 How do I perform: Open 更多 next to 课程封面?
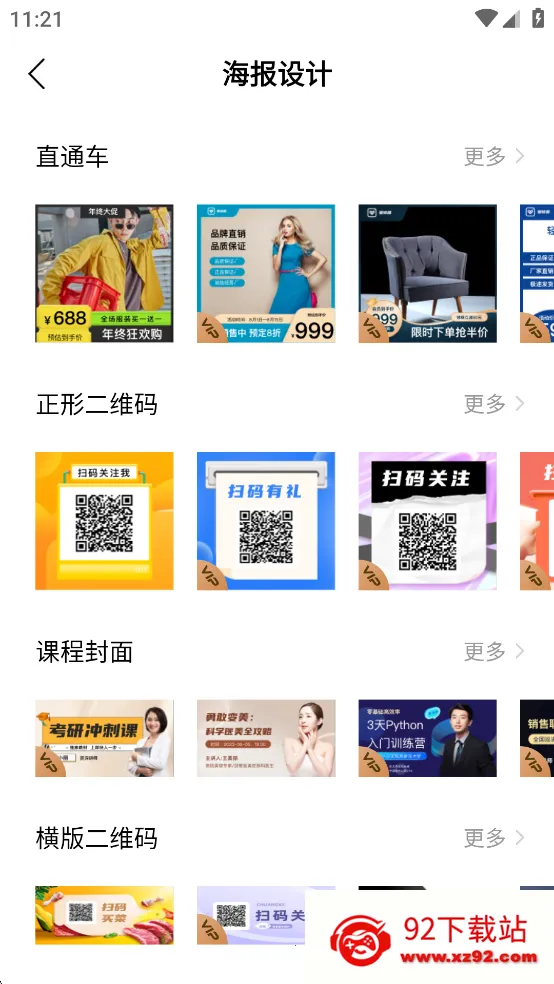point(494,652)
